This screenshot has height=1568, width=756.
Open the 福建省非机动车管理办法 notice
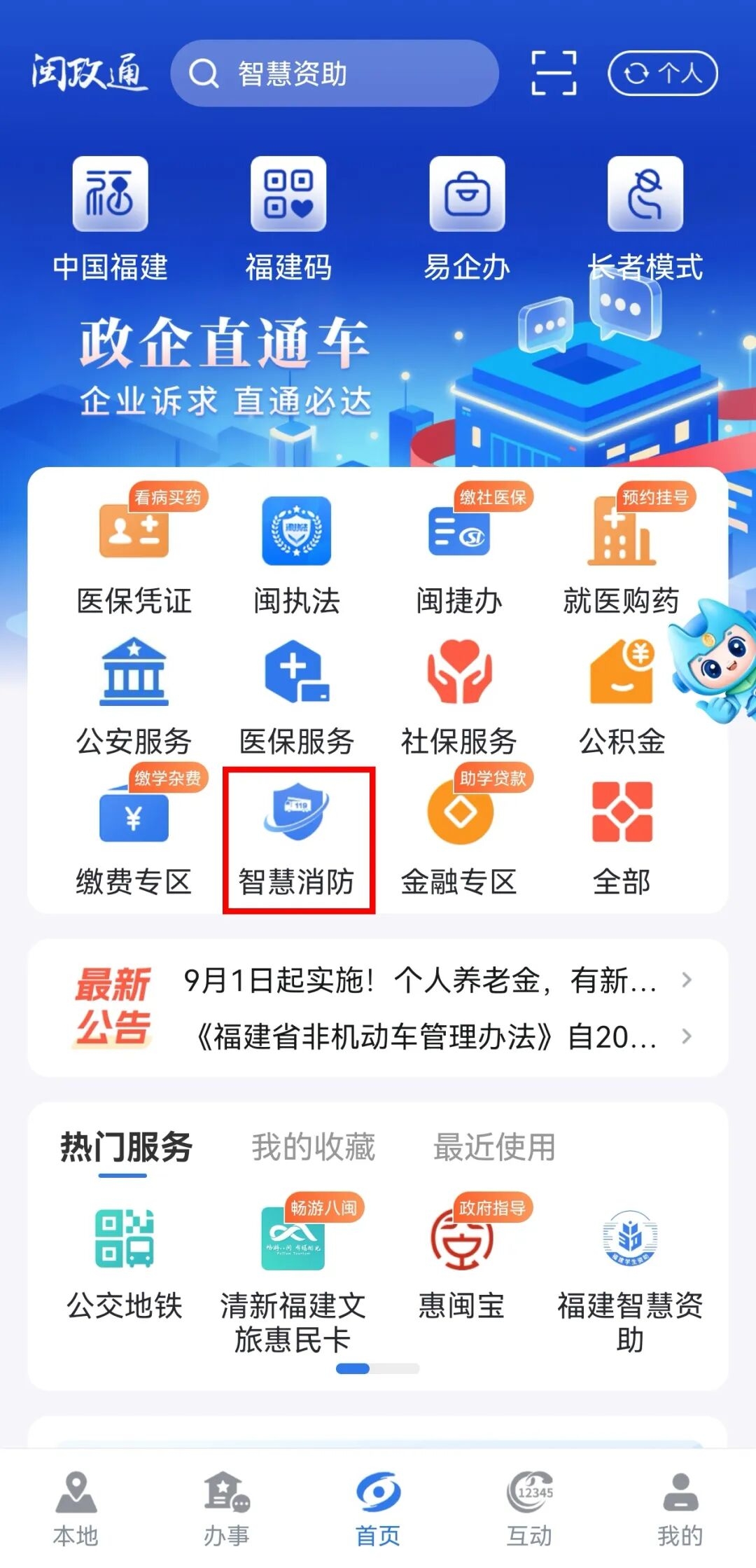pyautogui.click(x=427, y=1036)
